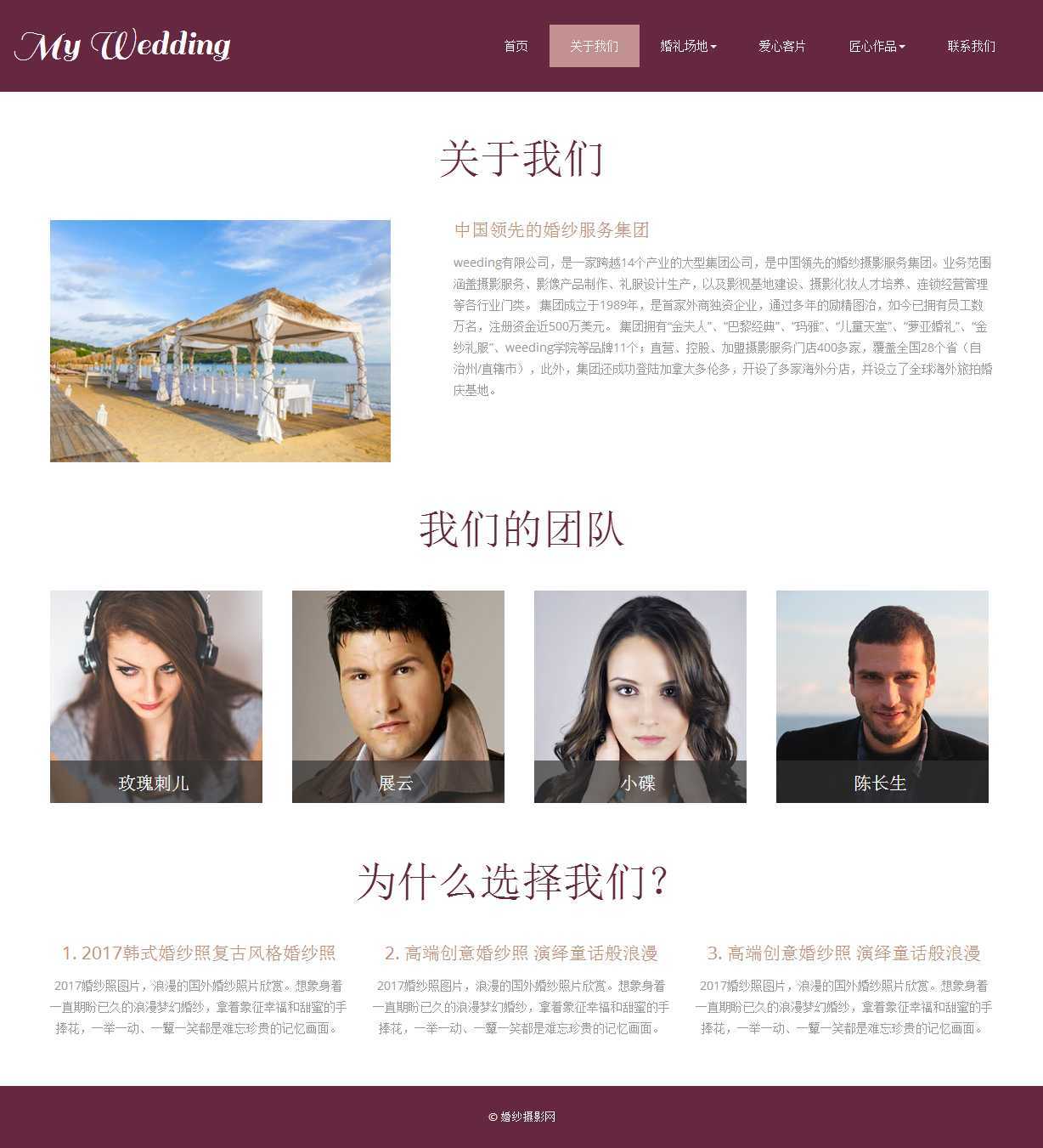Go to the 首页 home page

click(516, 46)
